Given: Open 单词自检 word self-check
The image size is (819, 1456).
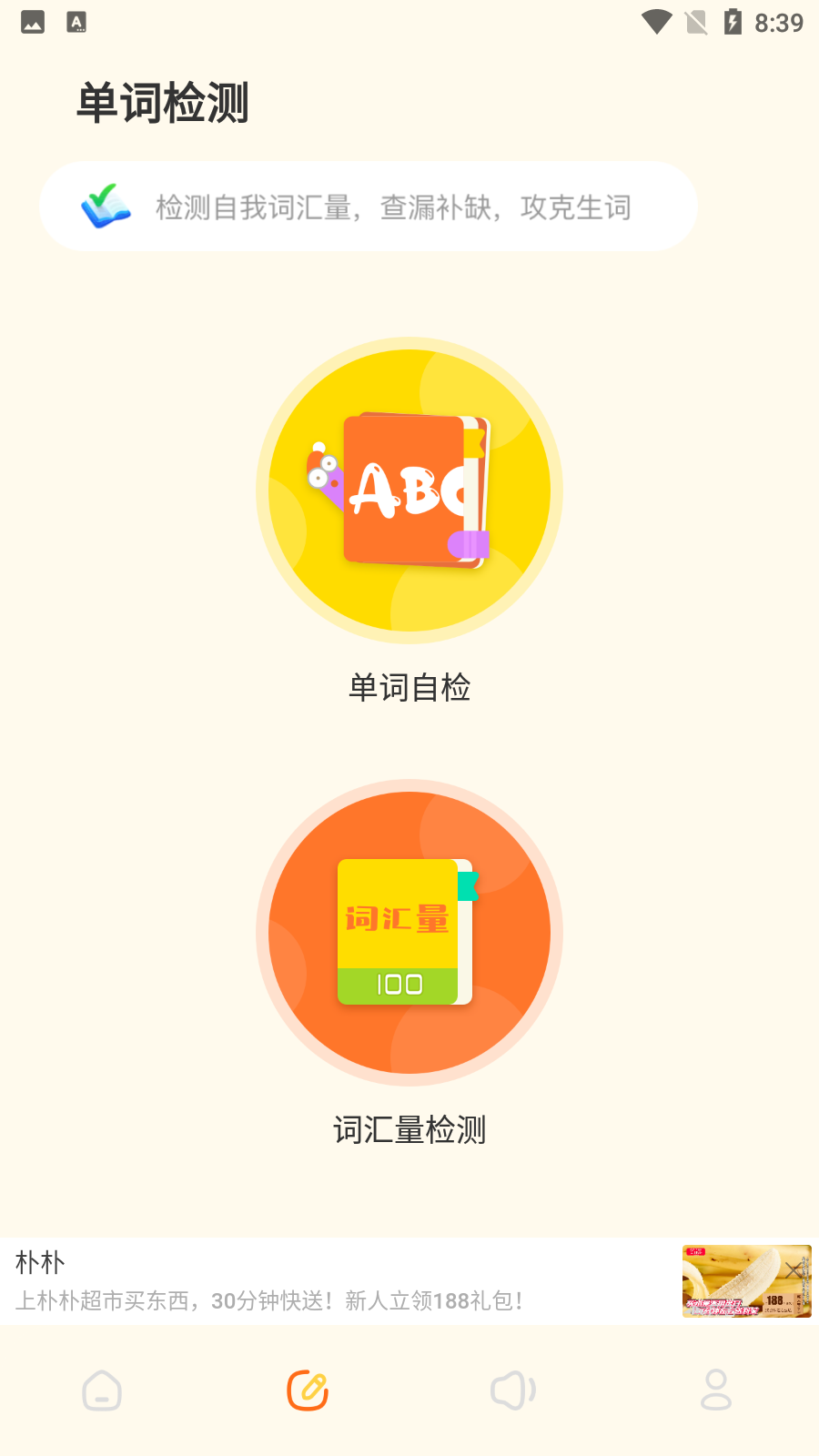Looking at the screenshot, I should click(x=409, y=491).
